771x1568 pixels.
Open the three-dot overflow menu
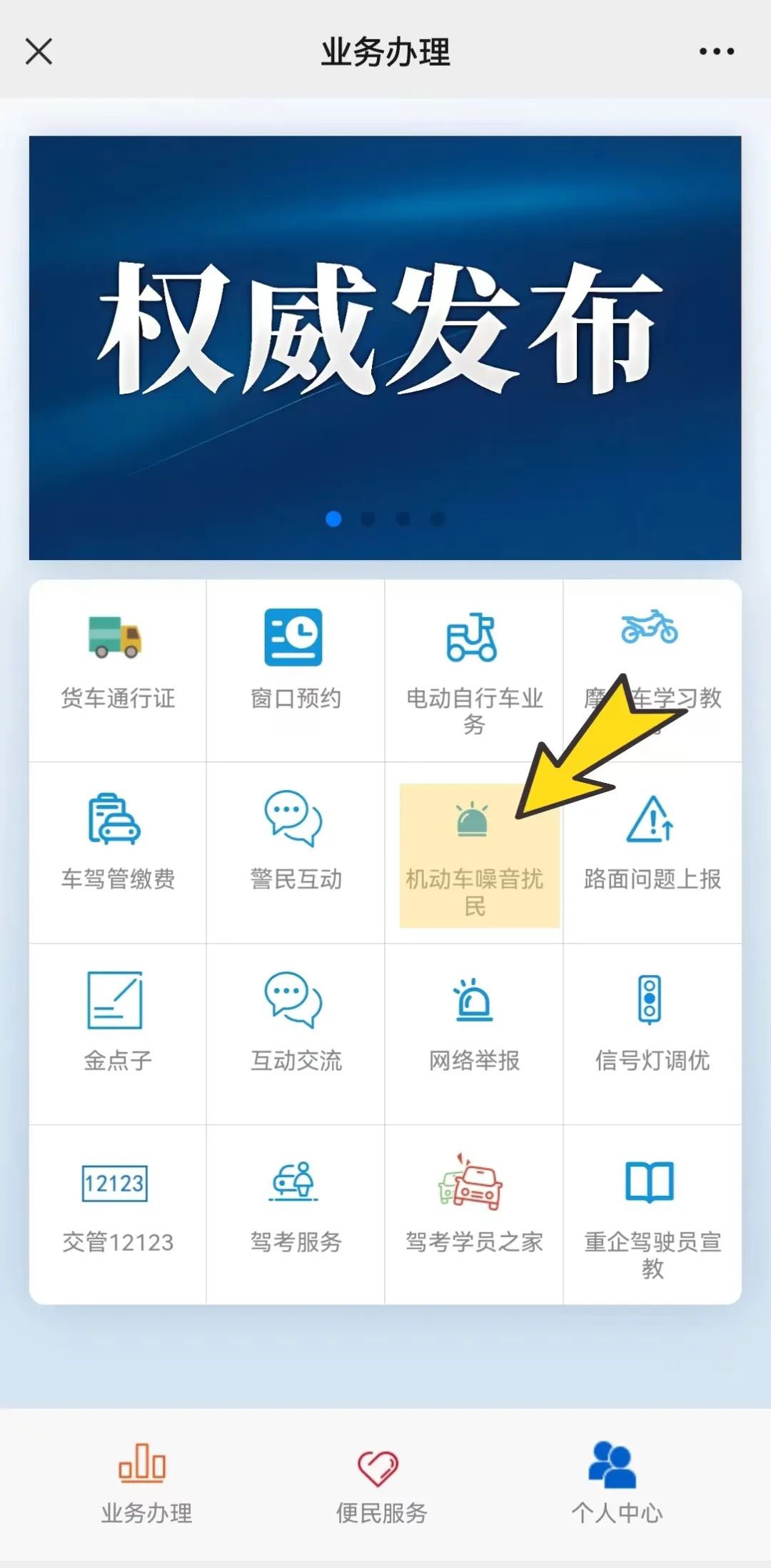pyautogui.click(x=716, y=51)
